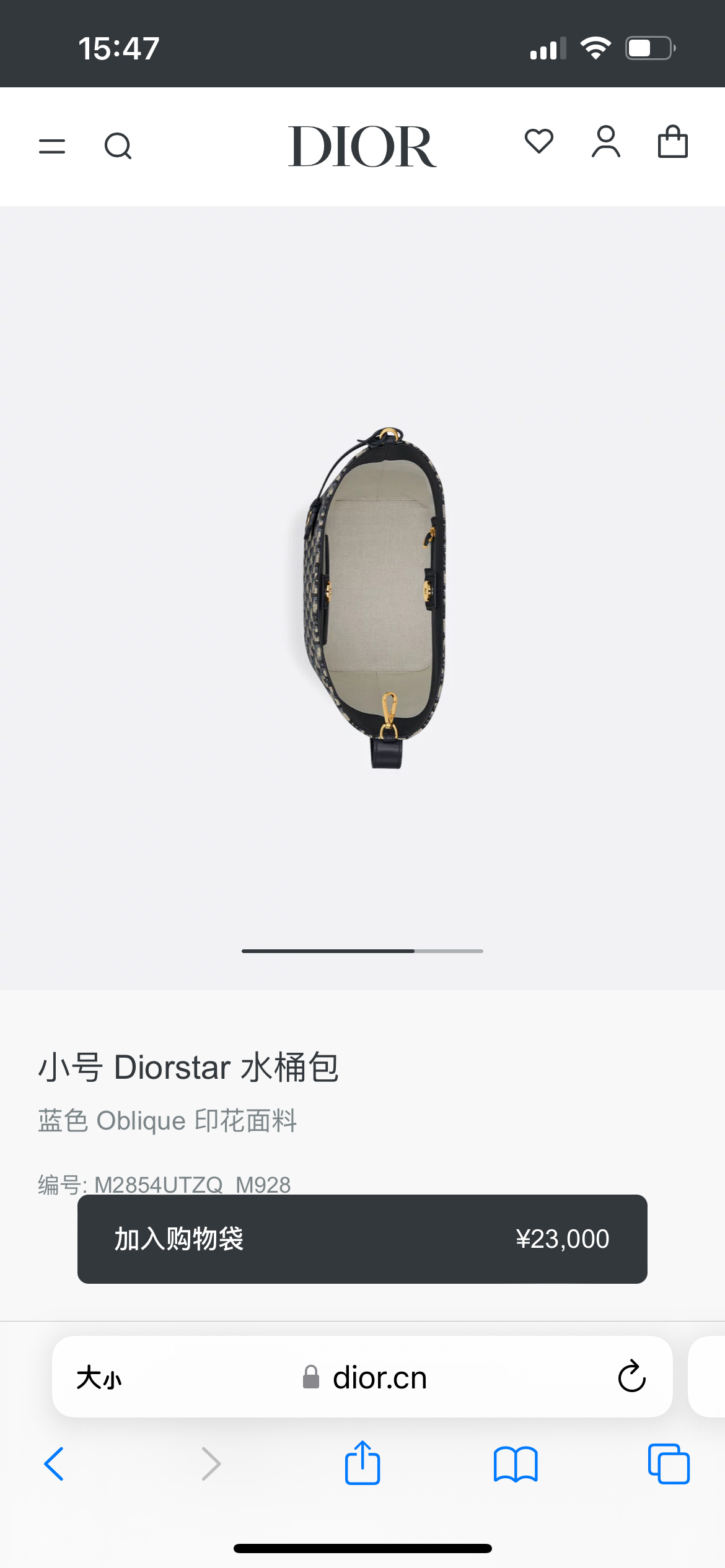Screen dimensions: 725x1568
Task: Show all open tabs
Action: pyautogui.click(x=669, y=1464)
